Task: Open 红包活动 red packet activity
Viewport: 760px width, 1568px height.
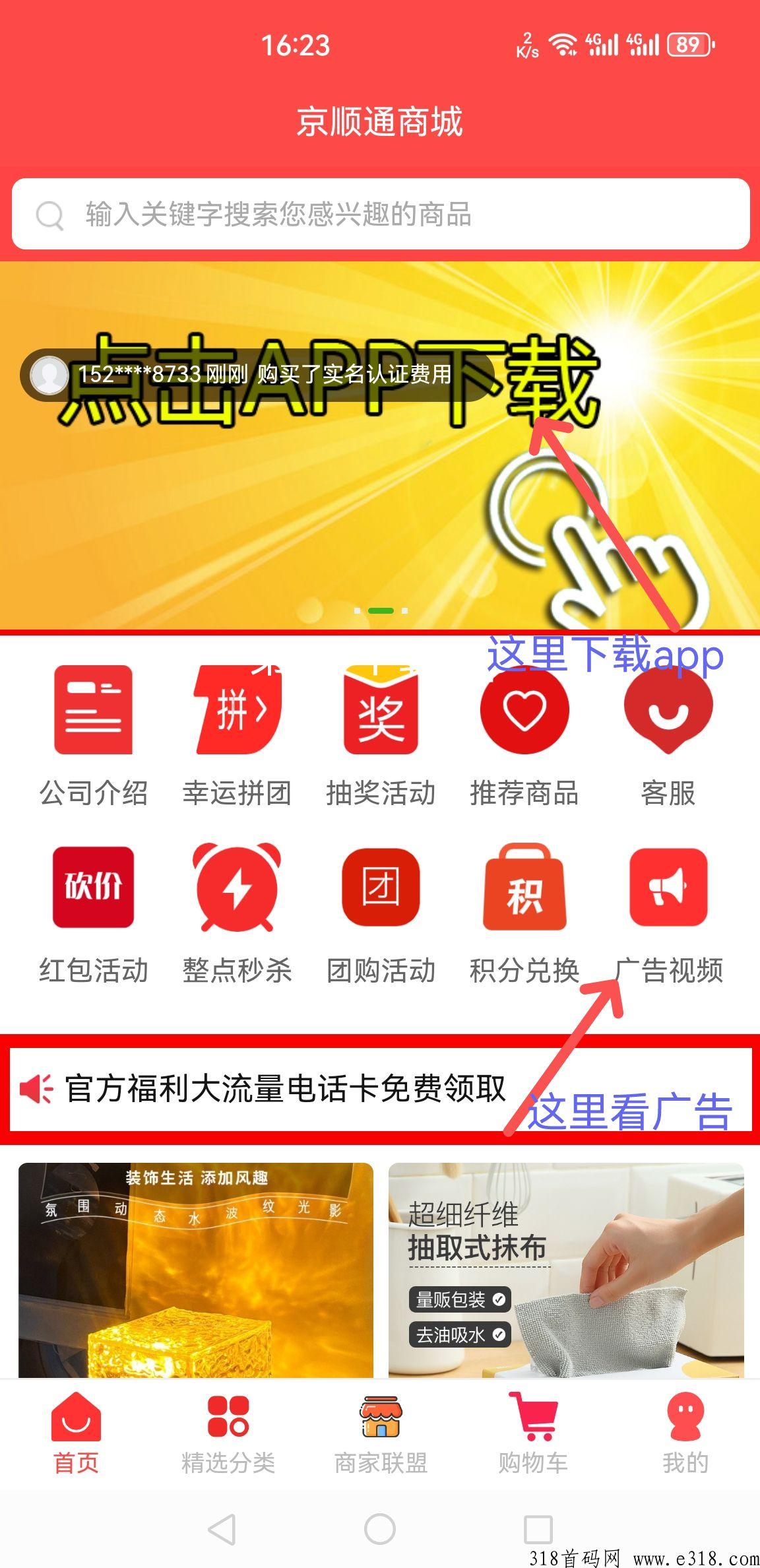Action: (x=93, y=912)
